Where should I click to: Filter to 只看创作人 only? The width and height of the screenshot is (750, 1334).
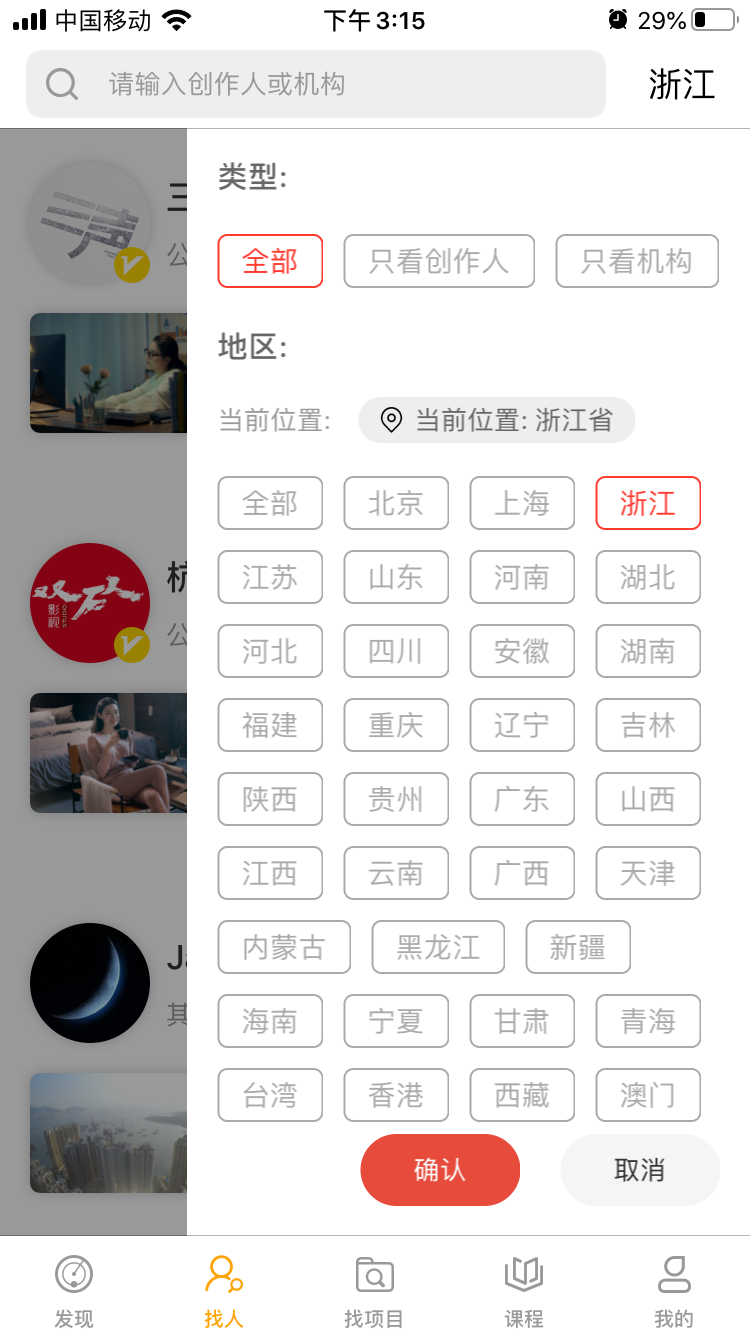click(439, 261)
